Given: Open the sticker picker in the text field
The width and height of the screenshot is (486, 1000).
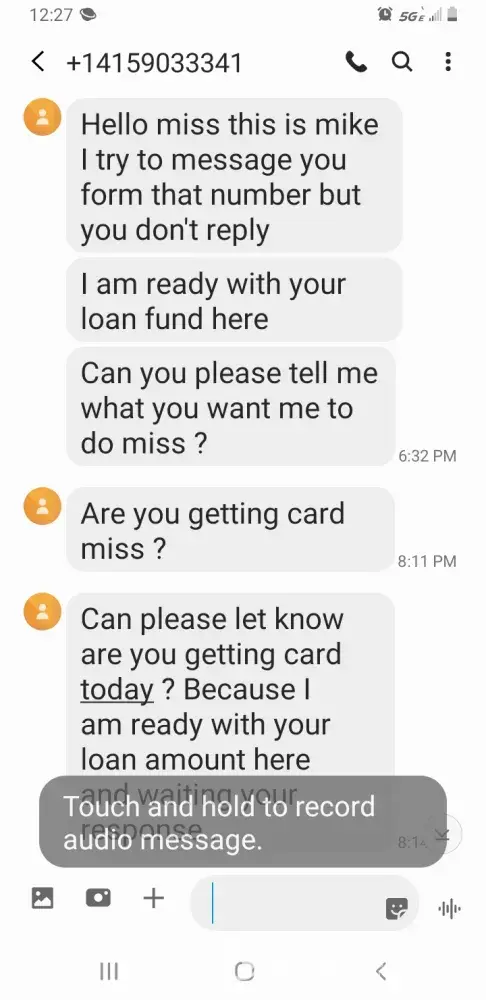Looking at the screenshot, I should 397,908.
